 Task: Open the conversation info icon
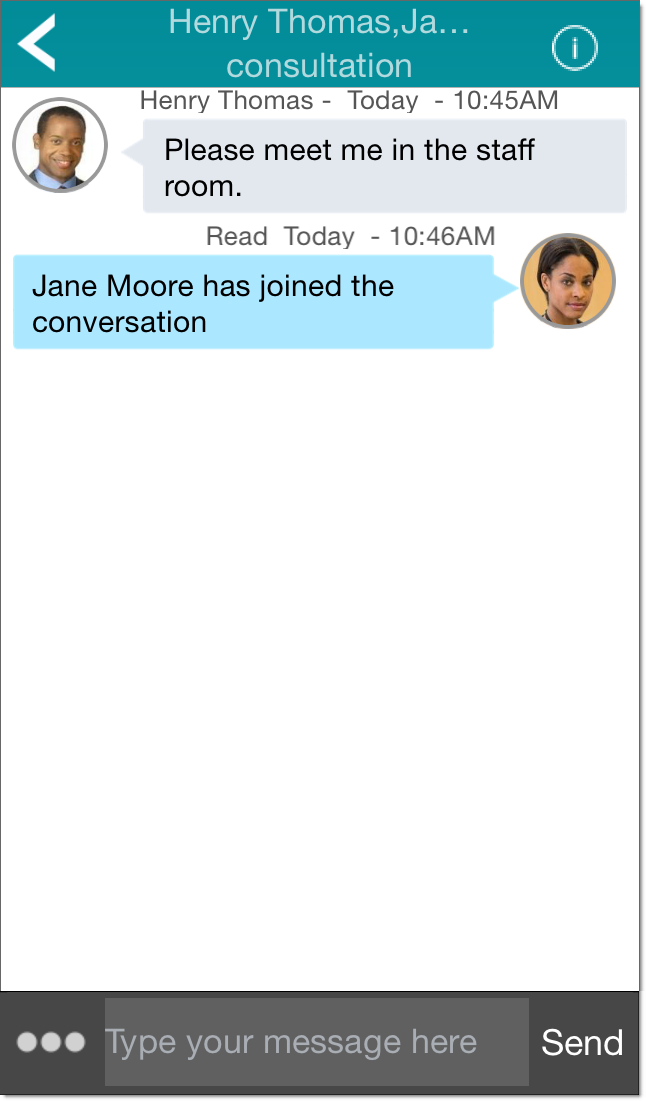tap(574, 47)
